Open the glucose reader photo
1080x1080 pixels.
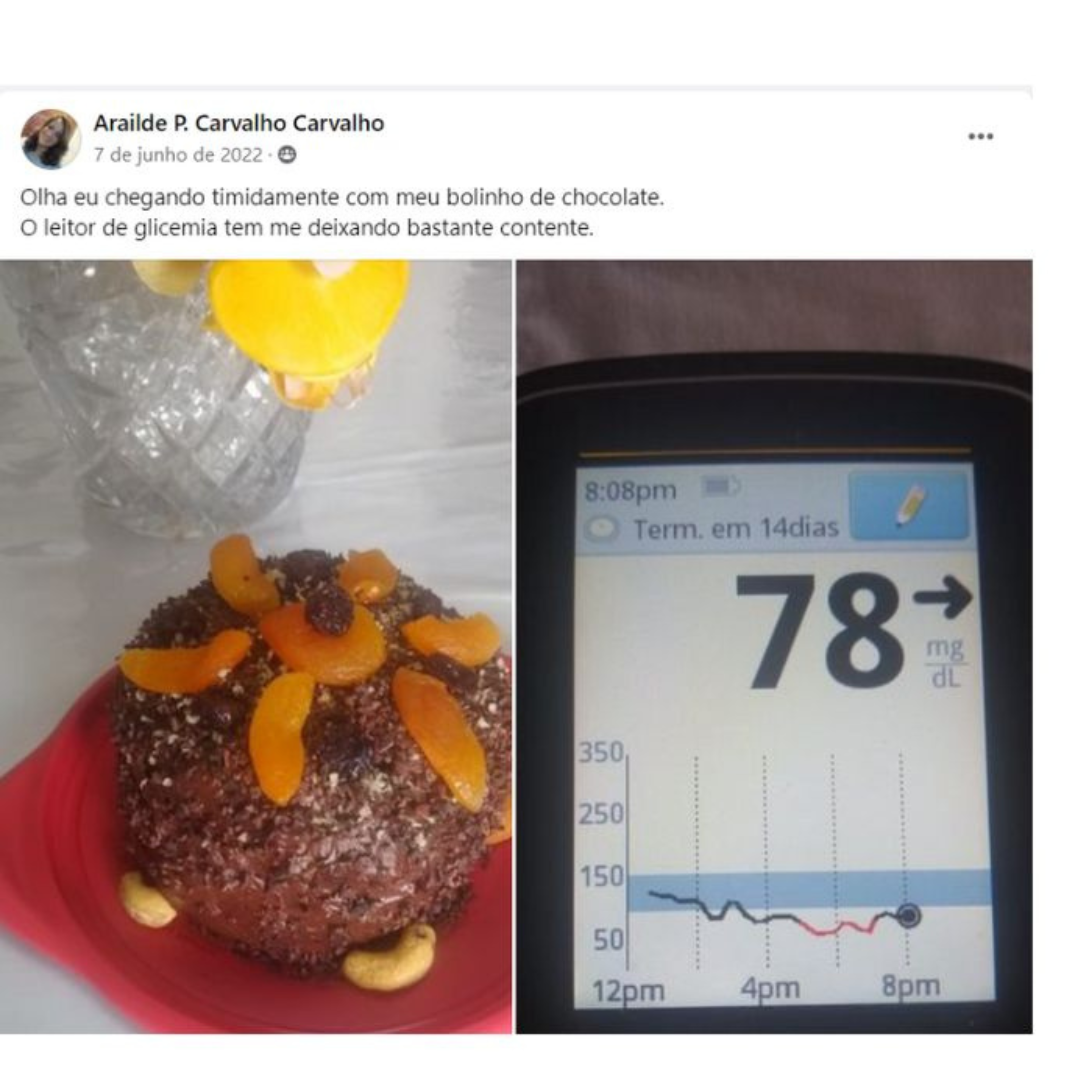pyautogui.click(x=773, y=646)
